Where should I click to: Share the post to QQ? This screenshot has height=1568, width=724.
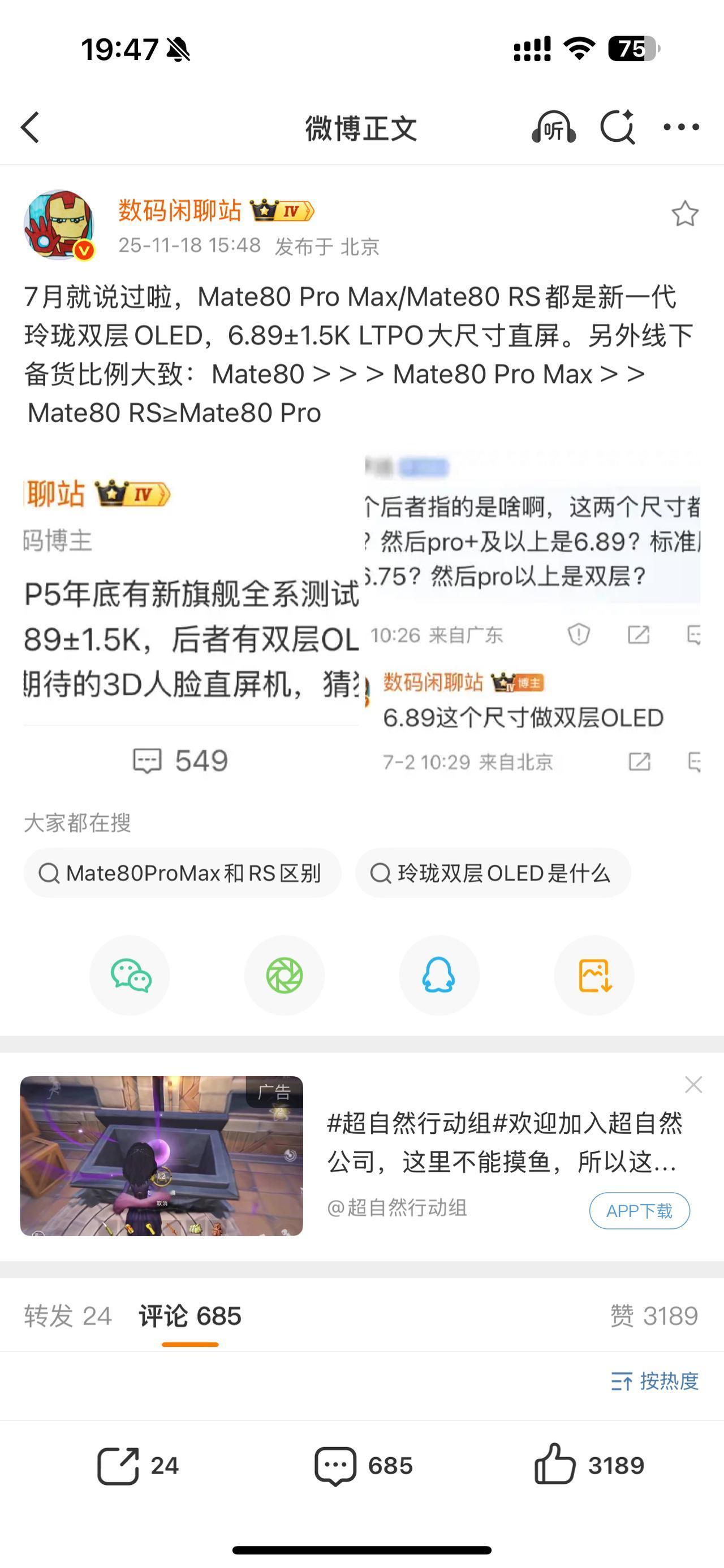click(439, 976)
